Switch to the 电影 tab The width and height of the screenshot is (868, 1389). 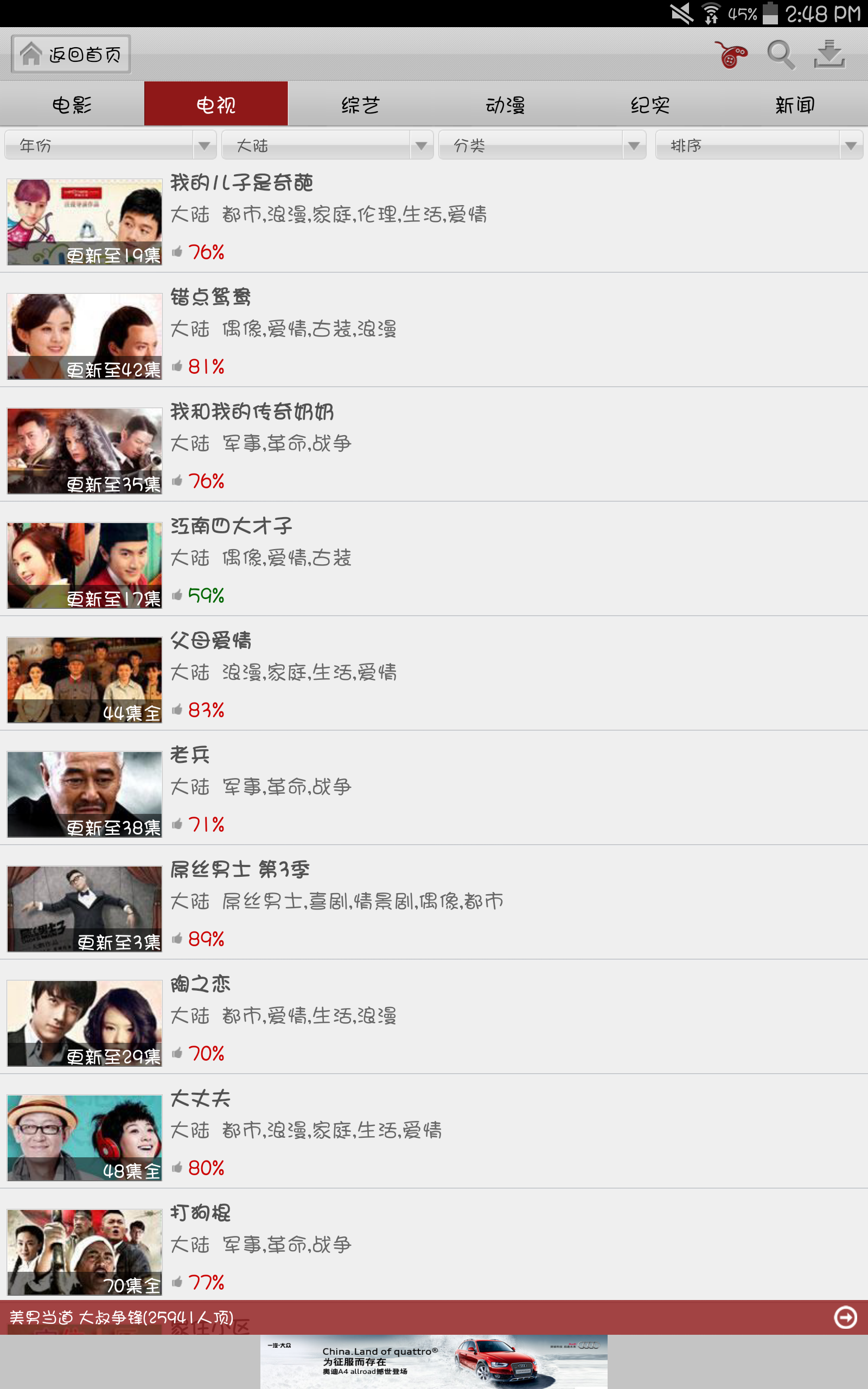pos(72,104)
